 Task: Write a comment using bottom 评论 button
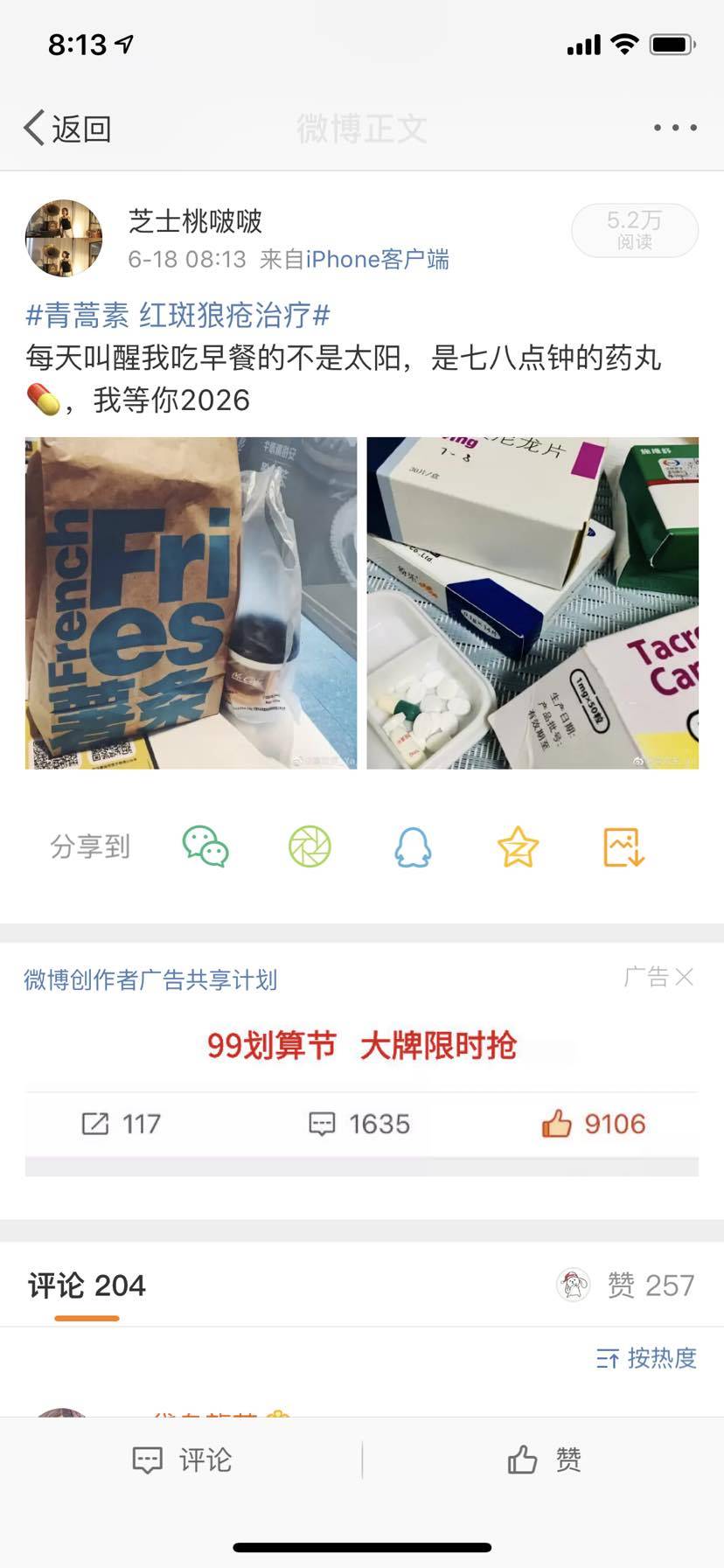[x=182, y=1460]
